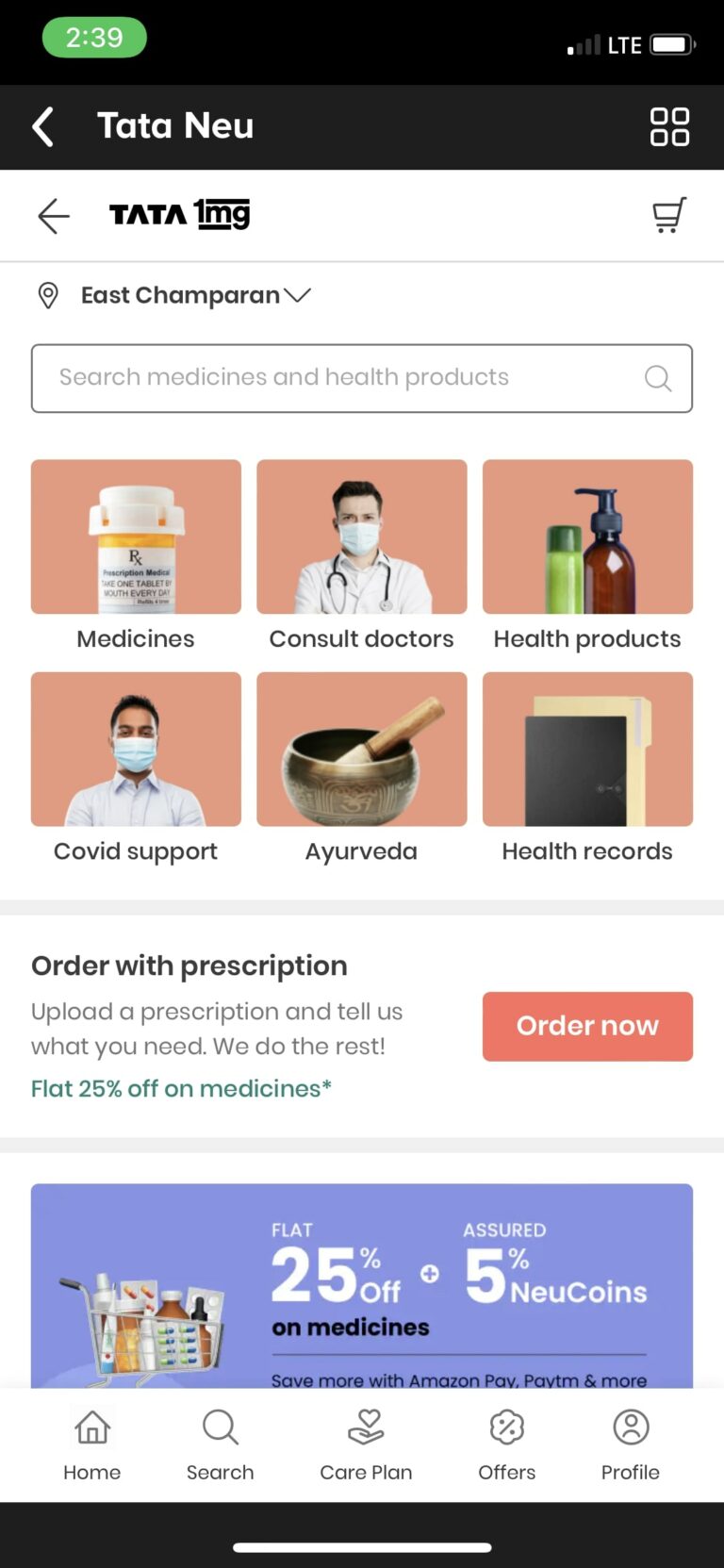Tap the Tata Neu back chevron
This screenshot has width=724, height=1568.
tap(43, 126)
